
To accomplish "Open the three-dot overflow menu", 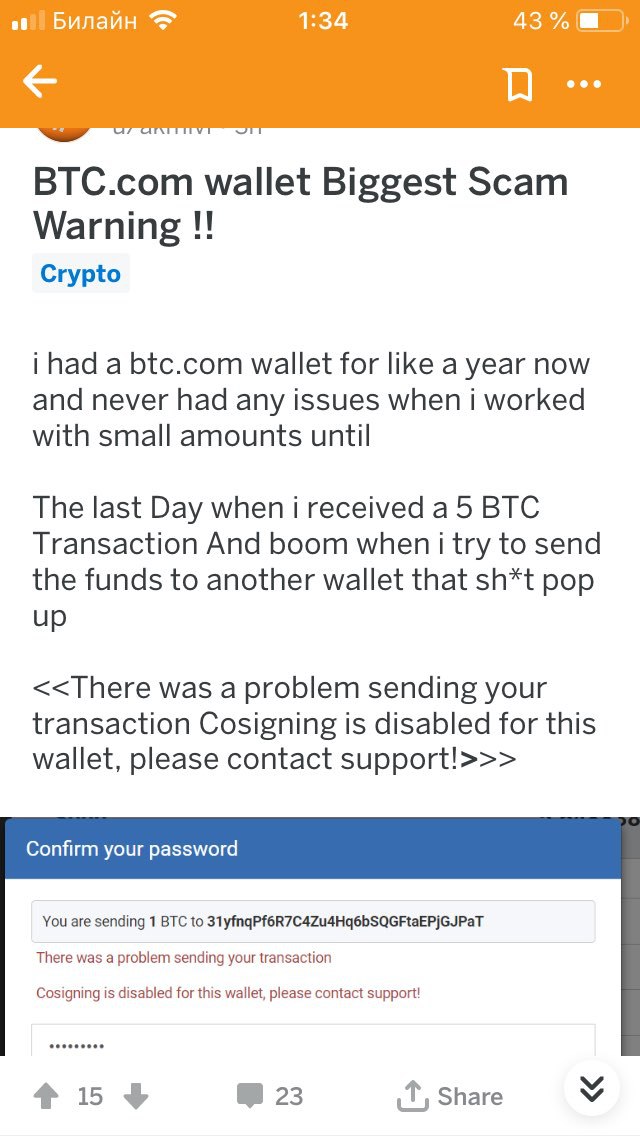I will point(584,84).
